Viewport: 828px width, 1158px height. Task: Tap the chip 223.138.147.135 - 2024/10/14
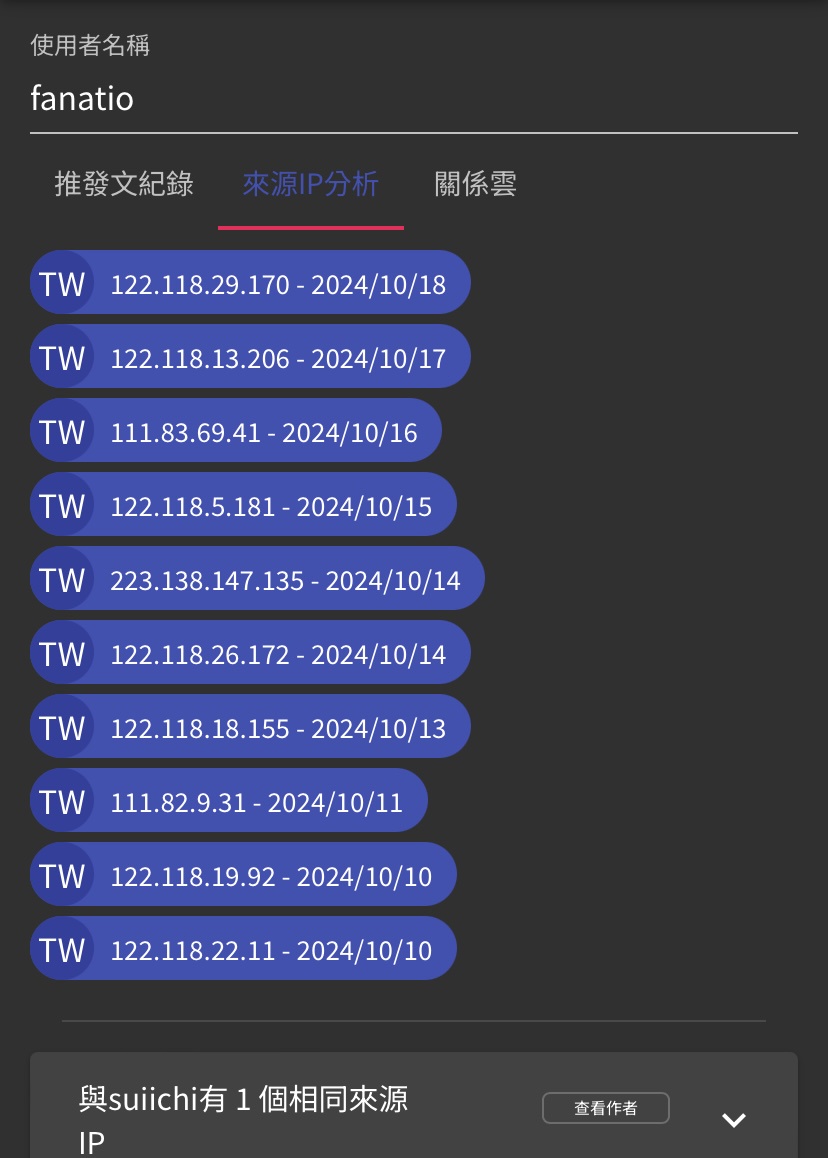pos(257,580)
